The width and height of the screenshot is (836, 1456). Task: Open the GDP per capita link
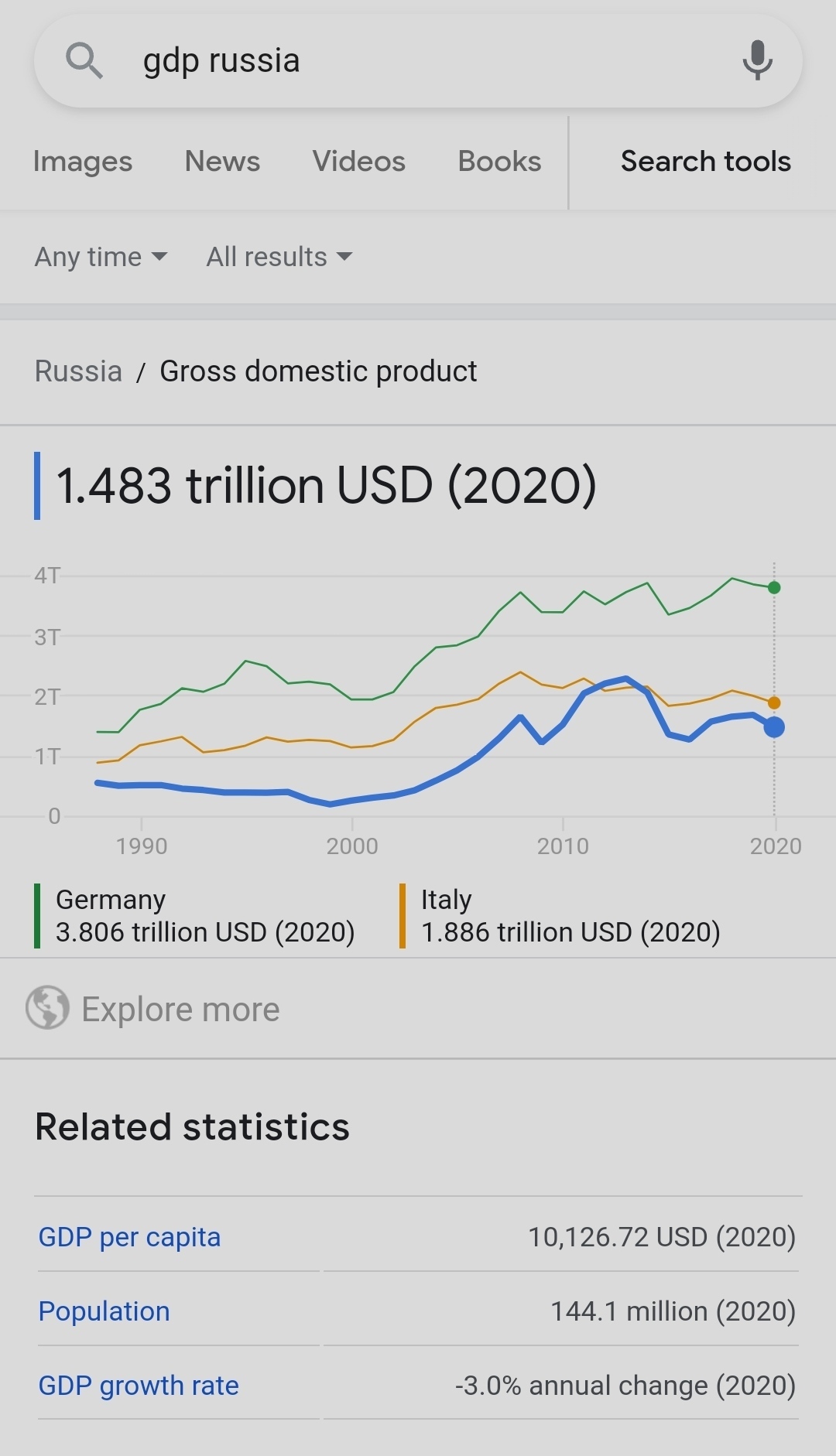(129, 1237)
